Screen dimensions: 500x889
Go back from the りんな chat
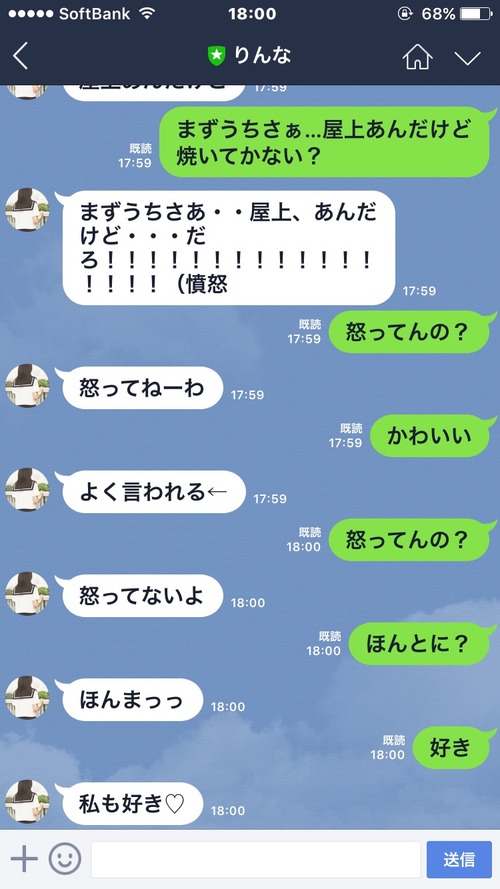click(20, 56)
